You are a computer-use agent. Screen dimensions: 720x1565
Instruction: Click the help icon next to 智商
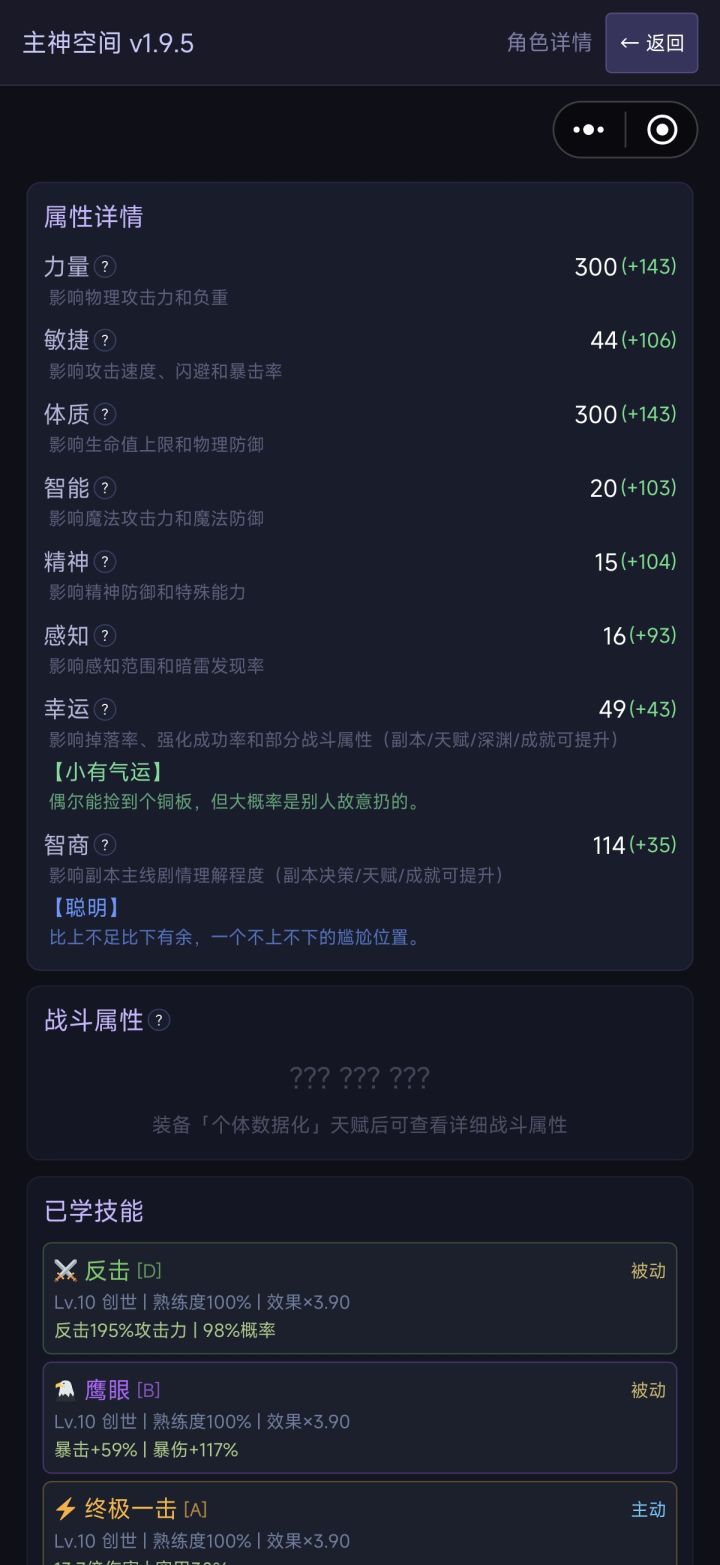(x=106, y=844)
